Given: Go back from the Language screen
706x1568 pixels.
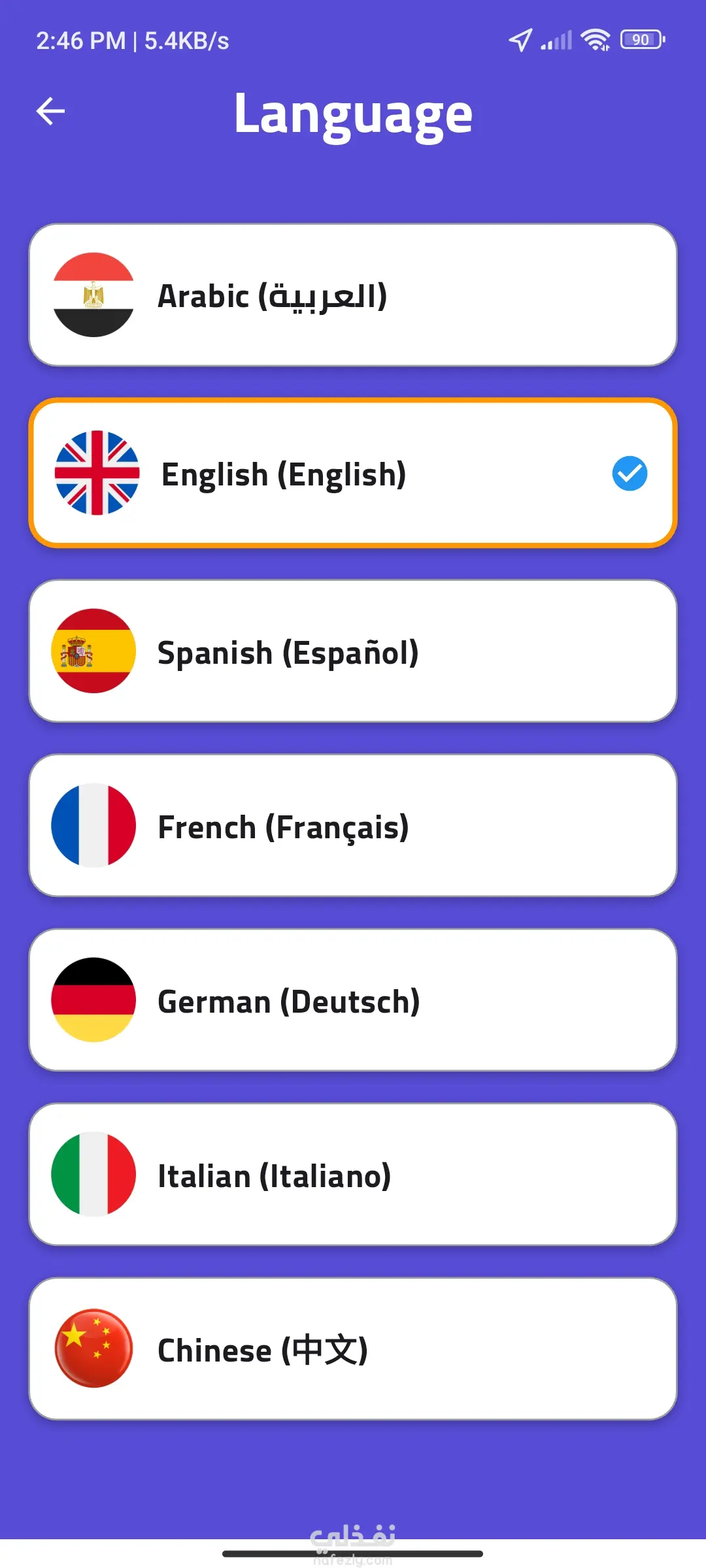Looking at the screenshot, I should (x=50, y=111).
